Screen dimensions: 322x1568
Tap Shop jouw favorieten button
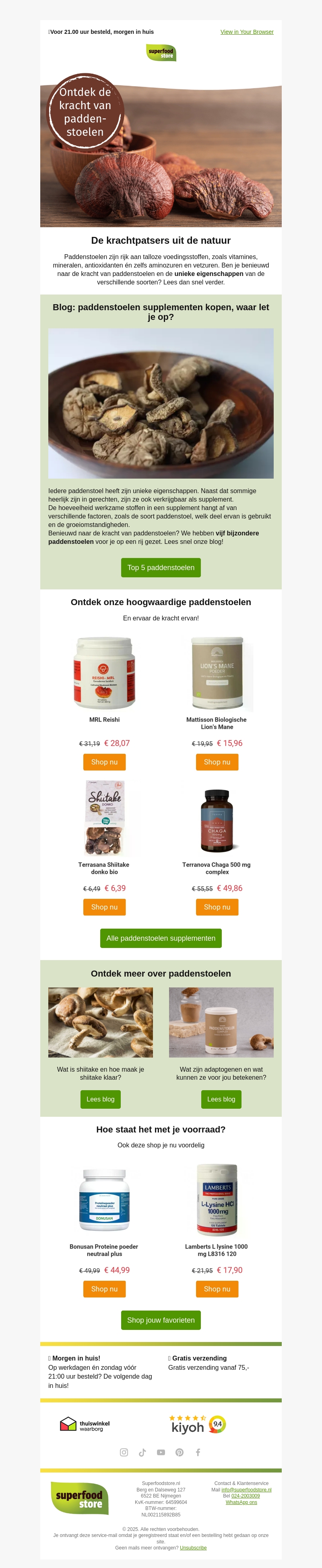tap(161, 1320)
